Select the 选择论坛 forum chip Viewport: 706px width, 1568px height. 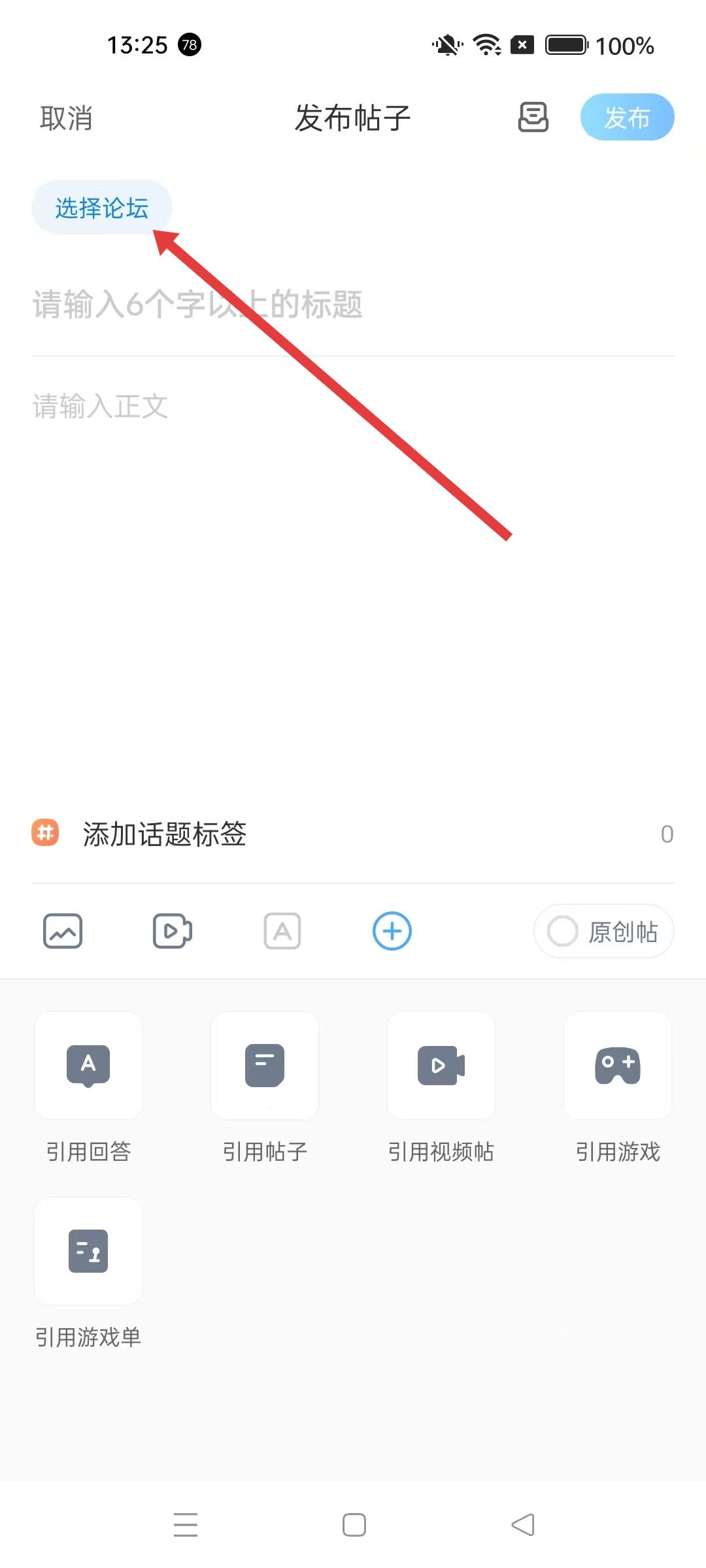pyautogui.click(x=101, y=208)
